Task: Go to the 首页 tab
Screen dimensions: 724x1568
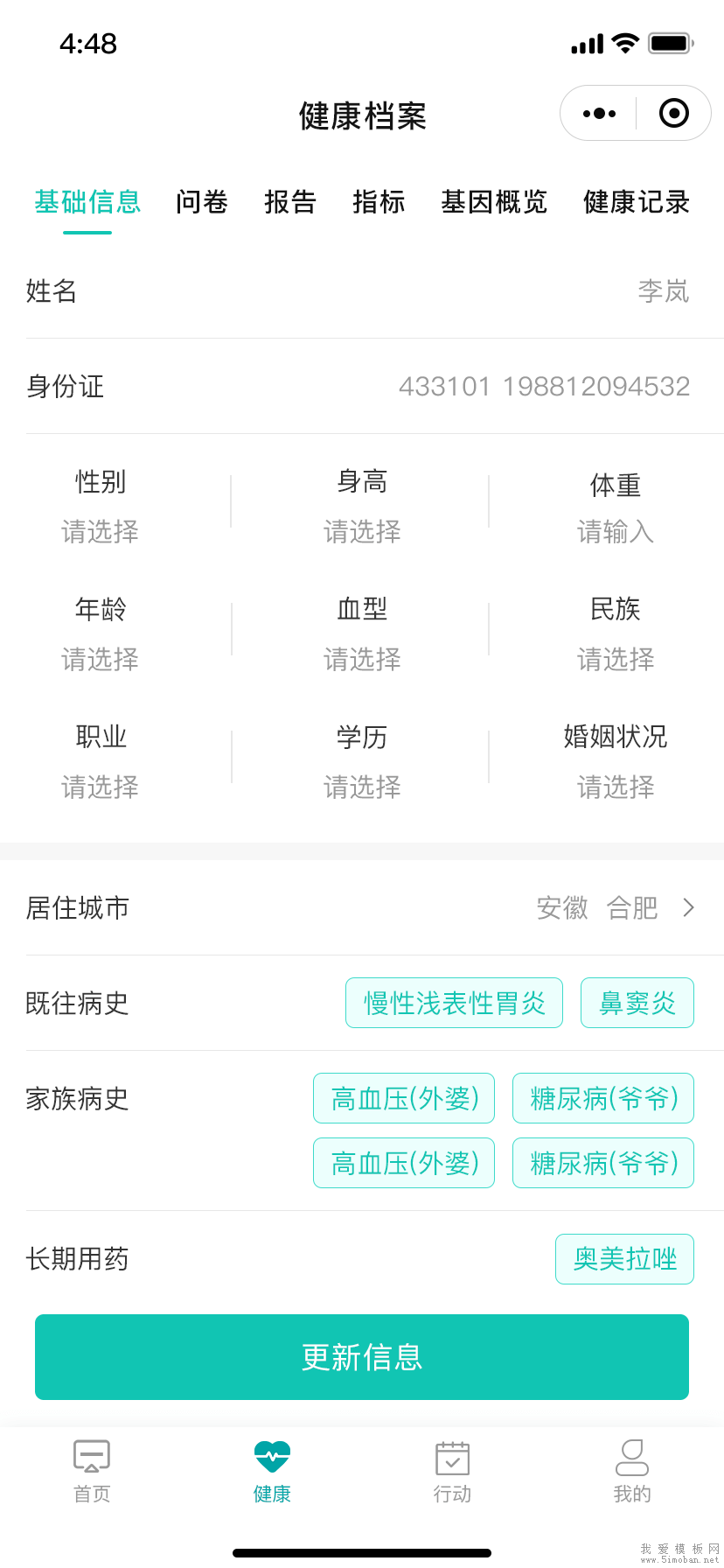Action: [x=92, y=1470]
